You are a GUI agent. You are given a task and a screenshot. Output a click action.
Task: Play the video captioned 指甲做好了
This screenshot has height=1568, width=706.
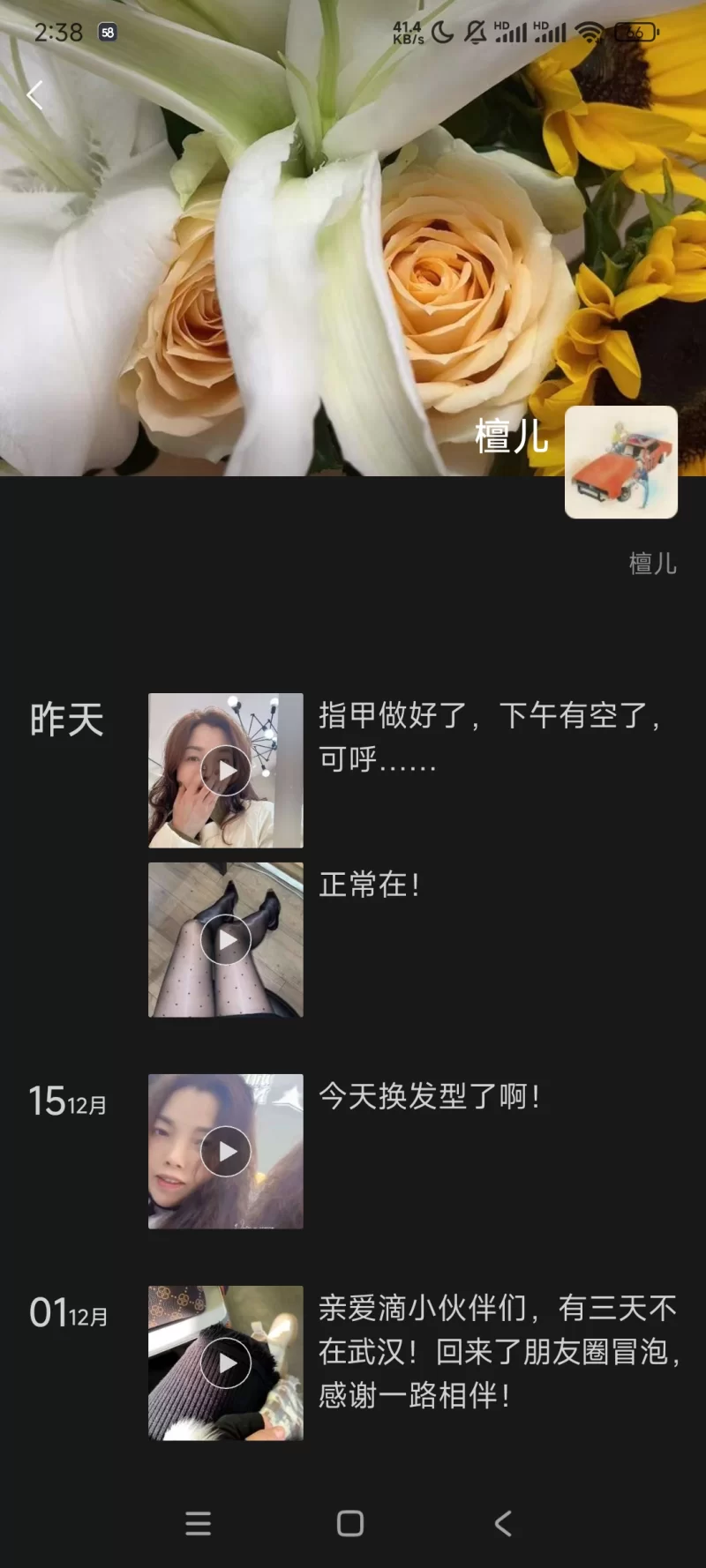[226, 770]
